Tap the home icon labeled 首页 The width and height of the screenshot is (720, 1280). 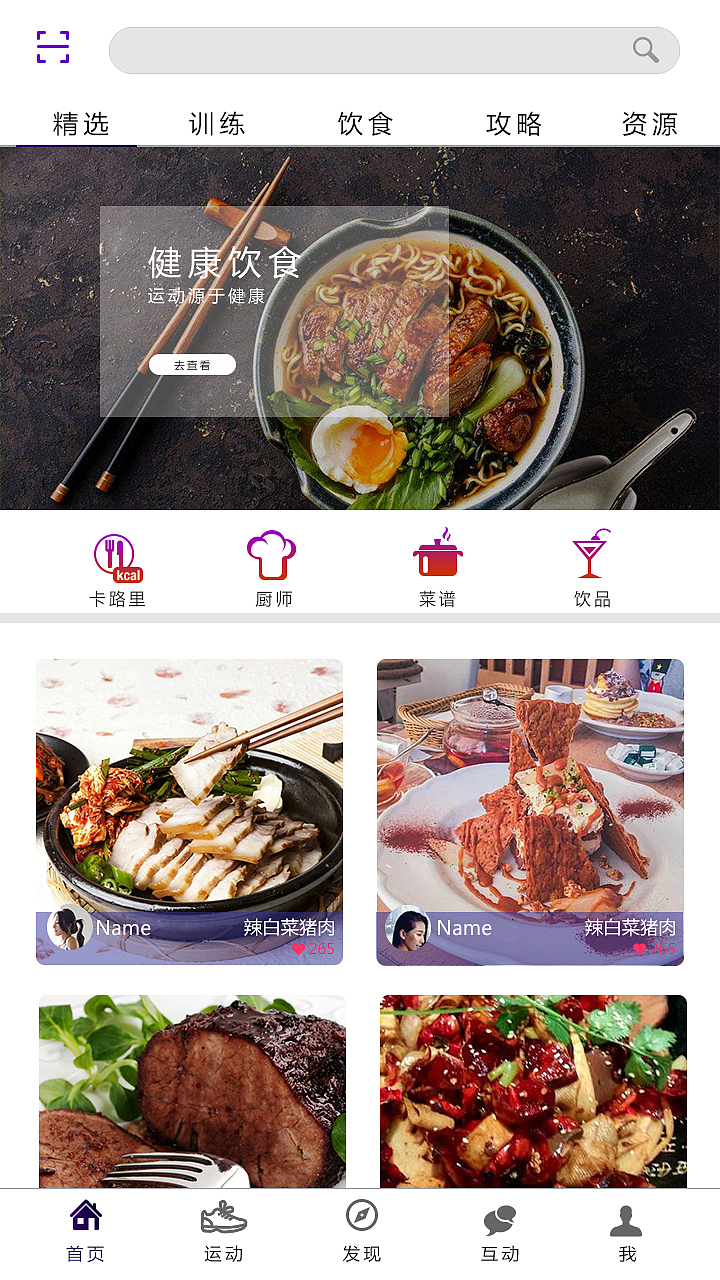[x=86, y=1214]
